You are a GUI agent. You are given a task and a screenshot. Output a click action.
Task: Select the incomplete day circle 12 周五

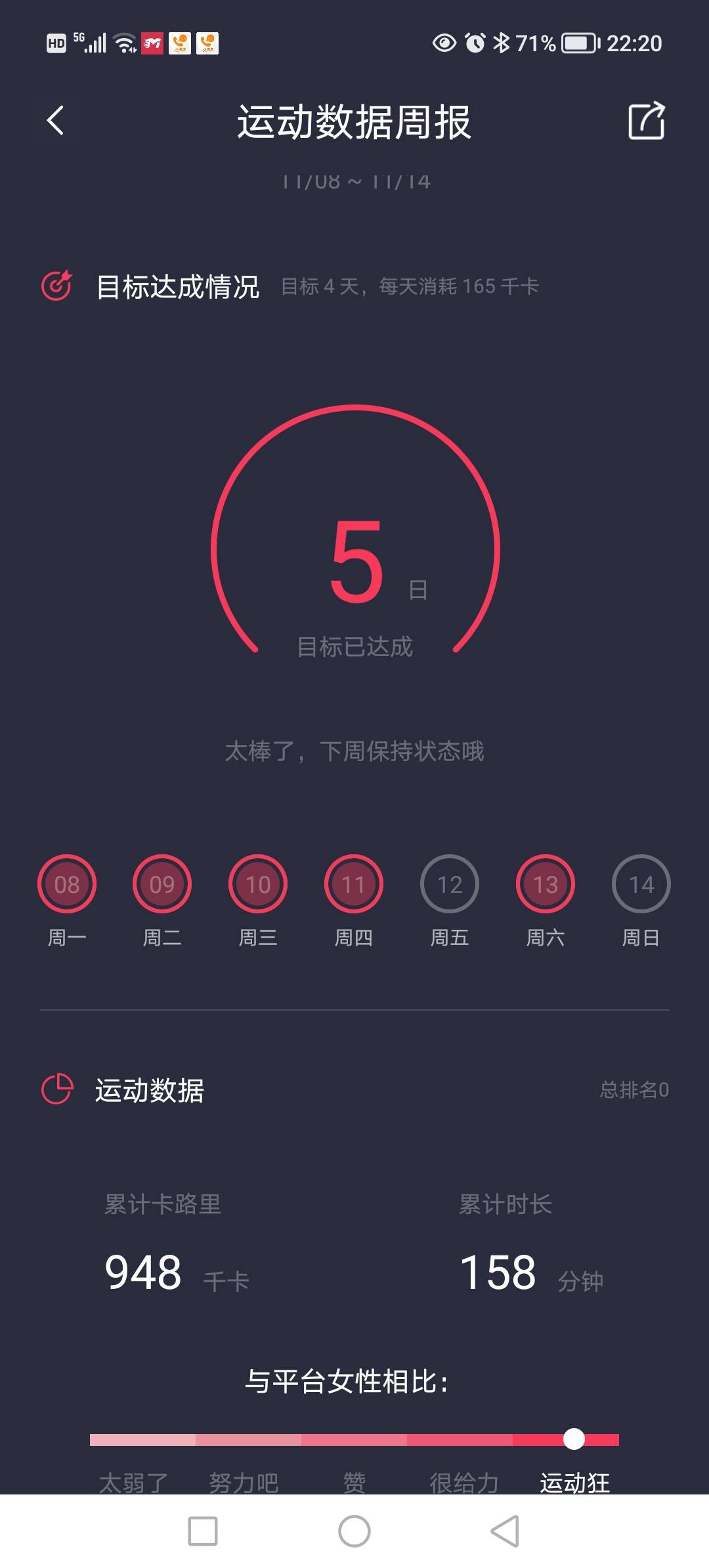point(449,883)
